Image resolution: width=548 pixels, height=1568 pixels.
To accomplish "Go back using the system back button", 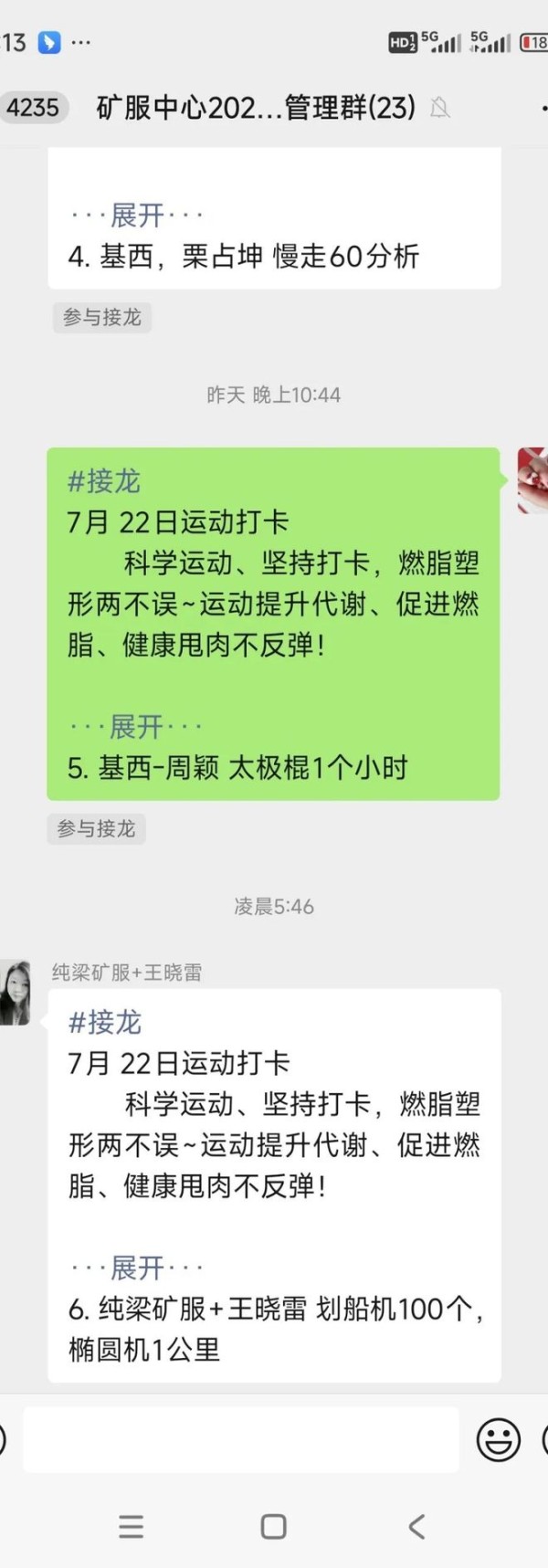I will [x=416, y=1527].
